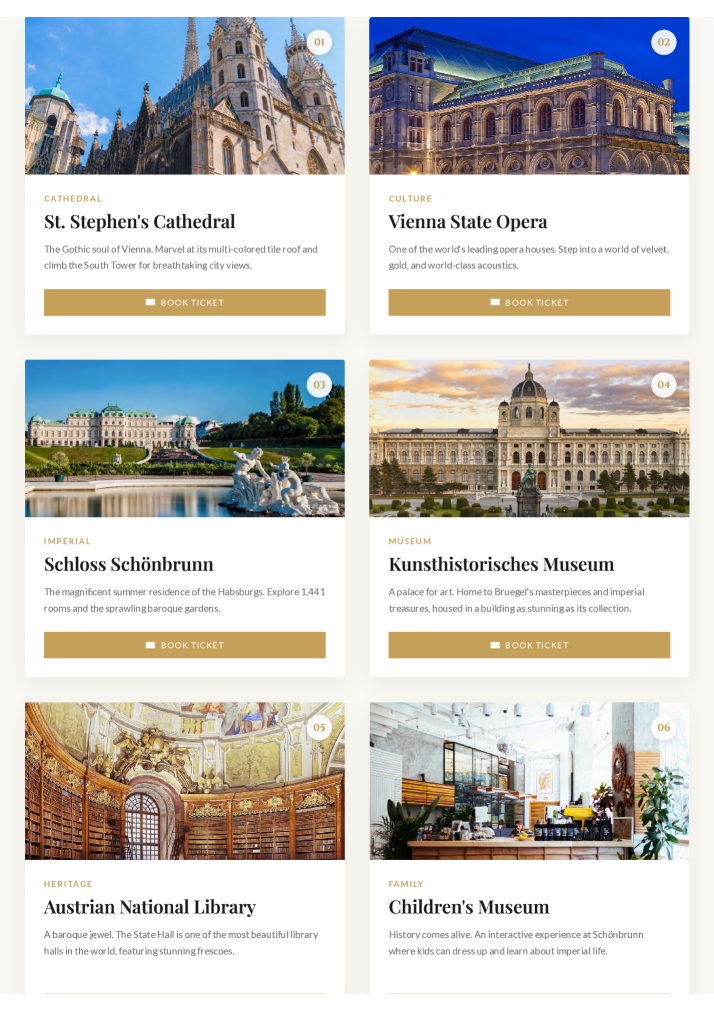Open the Kunsthistorisches Museum card
The image size is (714, 1010).
(x=501, y=564)
